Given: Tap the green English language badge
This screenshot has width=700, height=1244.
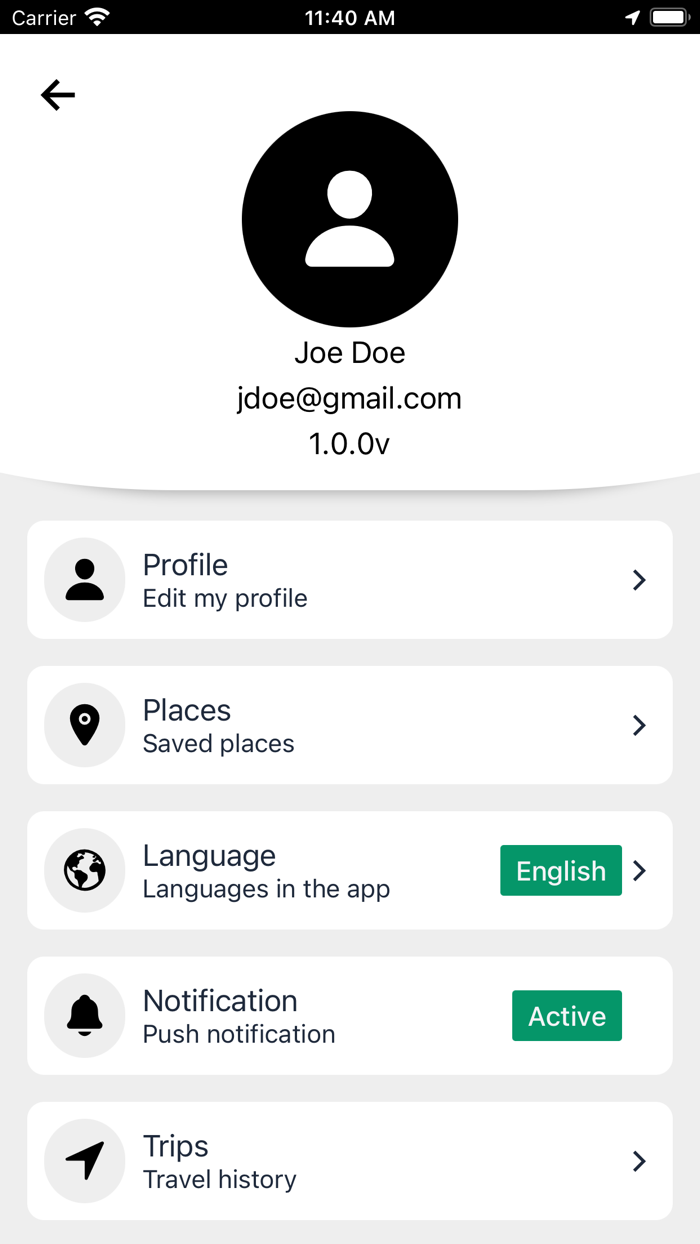Looking at the screenshot, I should coord(561,870).
